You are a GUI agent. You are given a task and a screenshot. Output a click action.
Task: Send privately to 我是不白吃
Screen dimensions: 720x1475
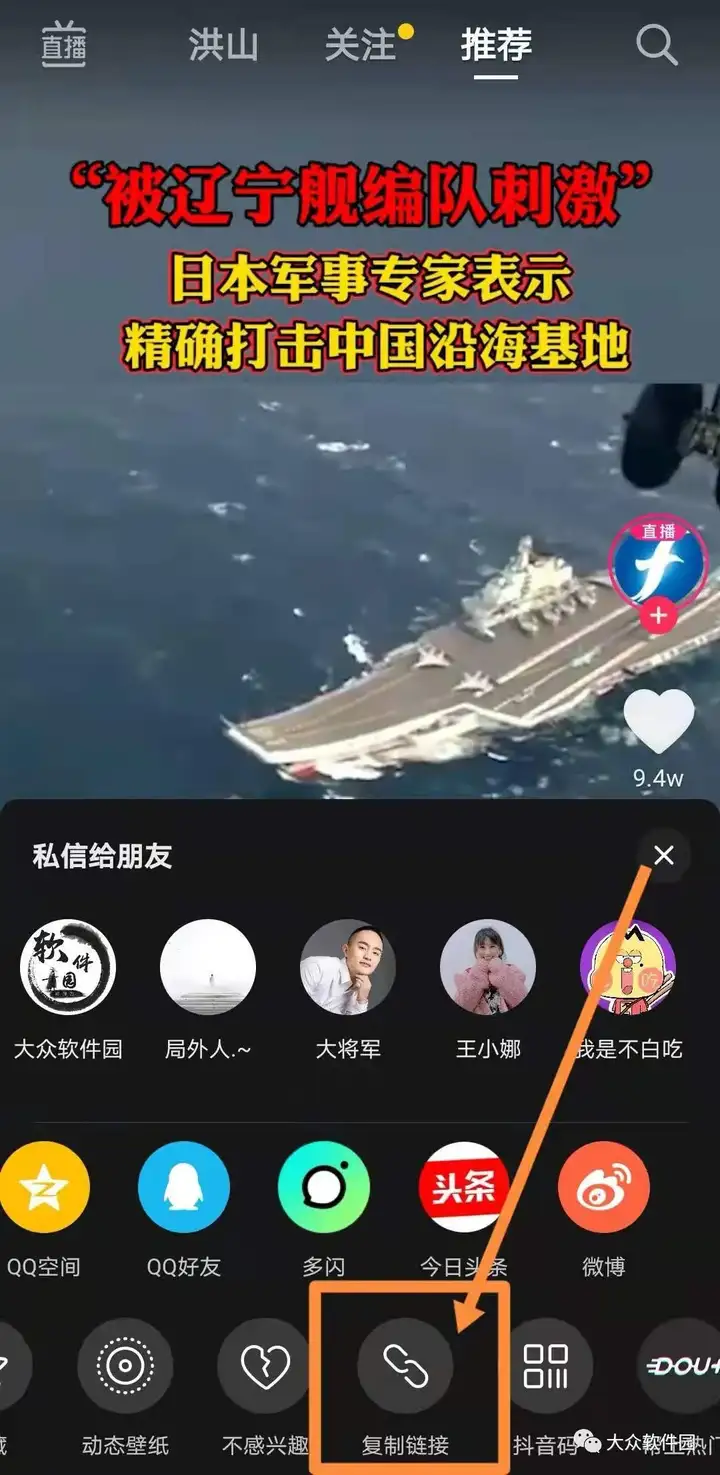click(x=628, y=967)
